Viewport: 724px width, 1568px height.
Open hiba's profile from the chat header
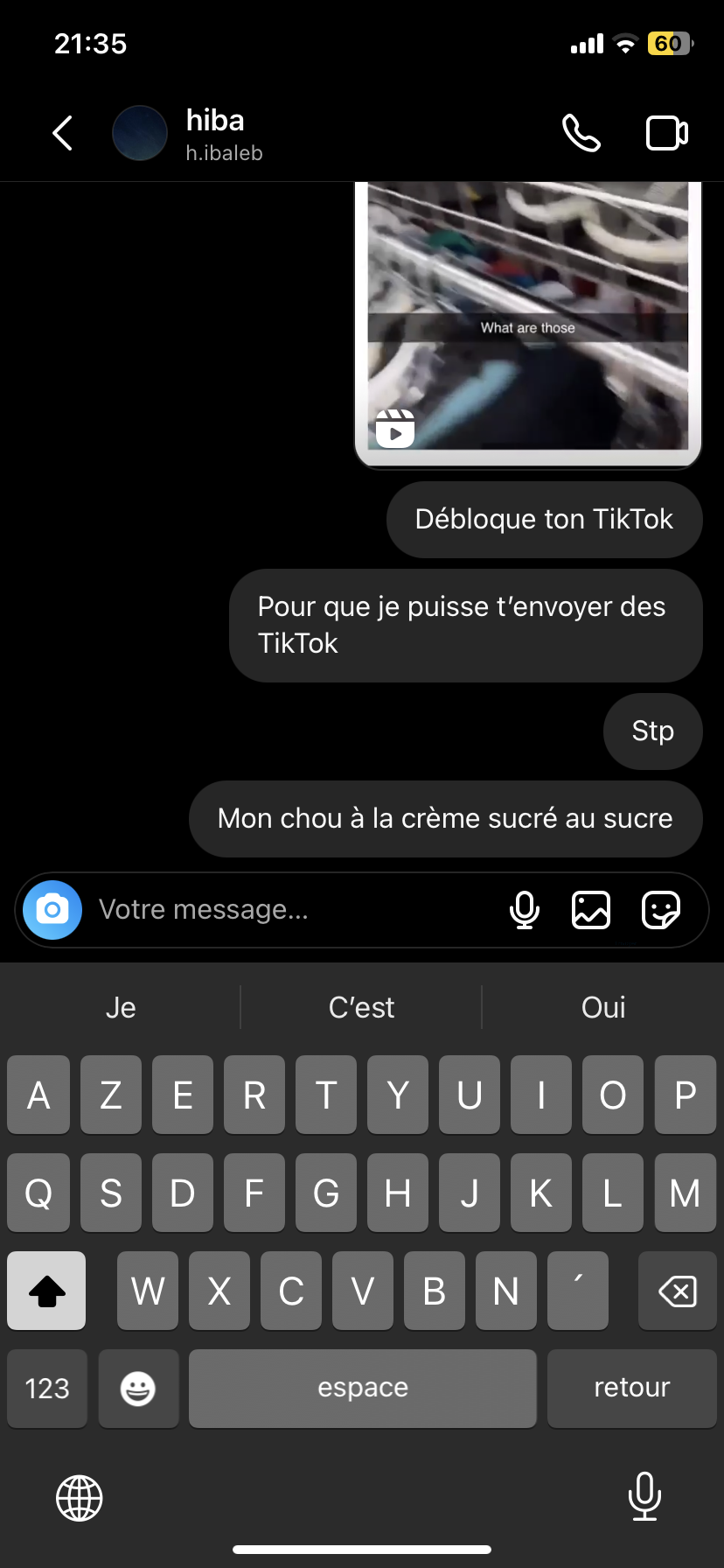pyautogui.click(x=215, y=133)
